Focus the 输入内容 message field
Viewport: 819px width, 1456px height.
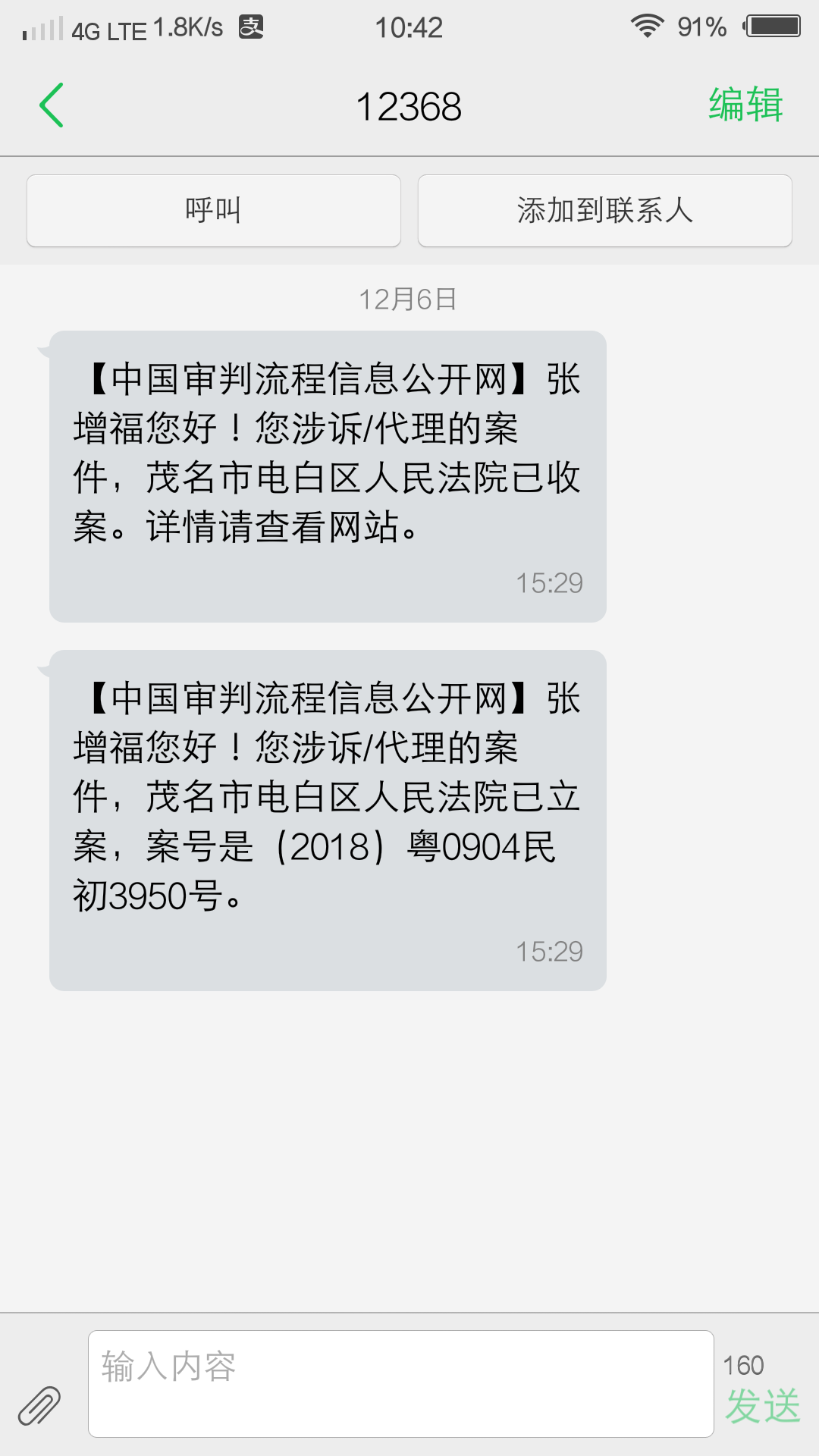coord(400,1383)
